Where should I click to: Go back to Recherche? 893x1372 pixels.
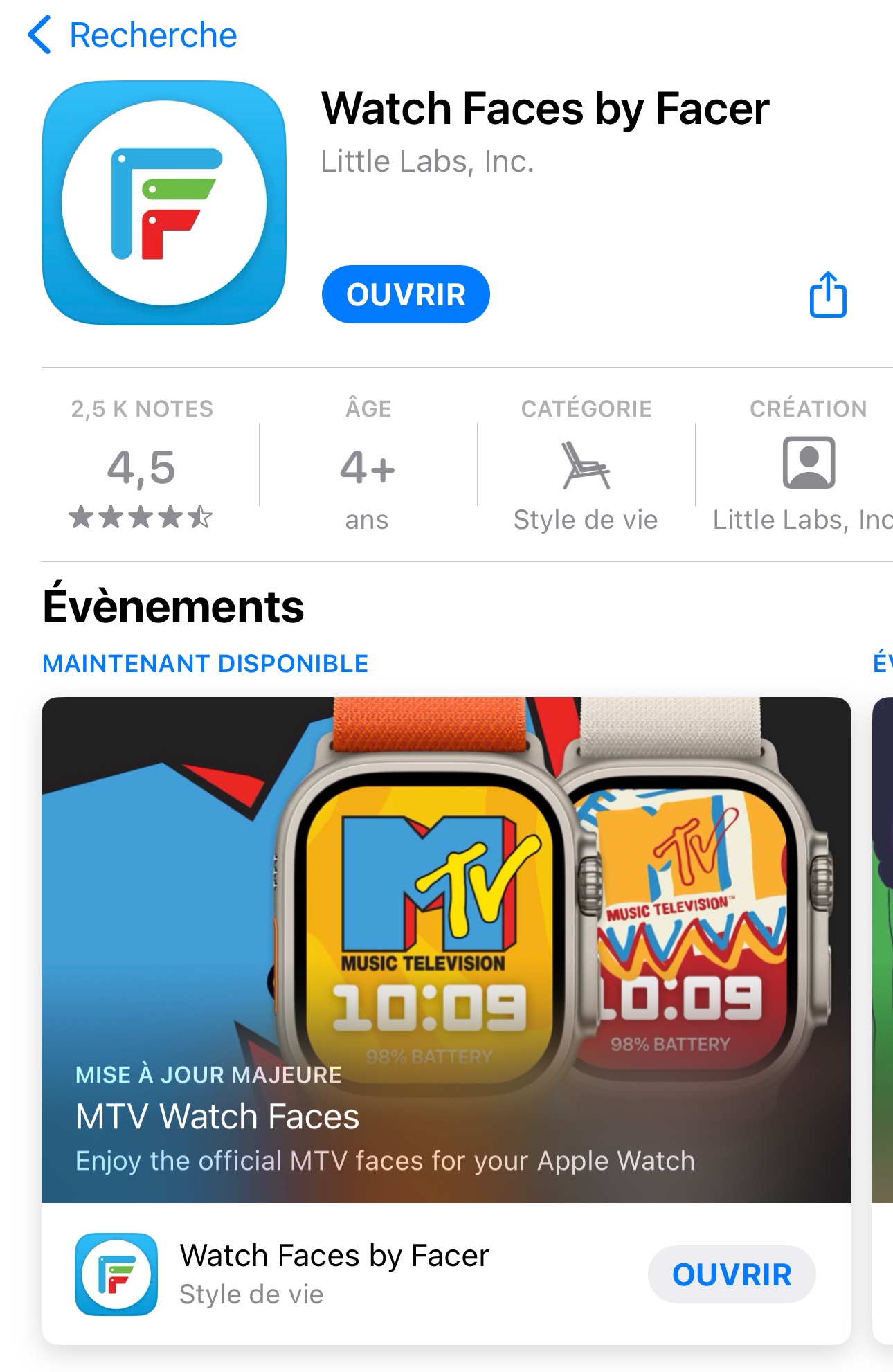[x=133, y=35]
